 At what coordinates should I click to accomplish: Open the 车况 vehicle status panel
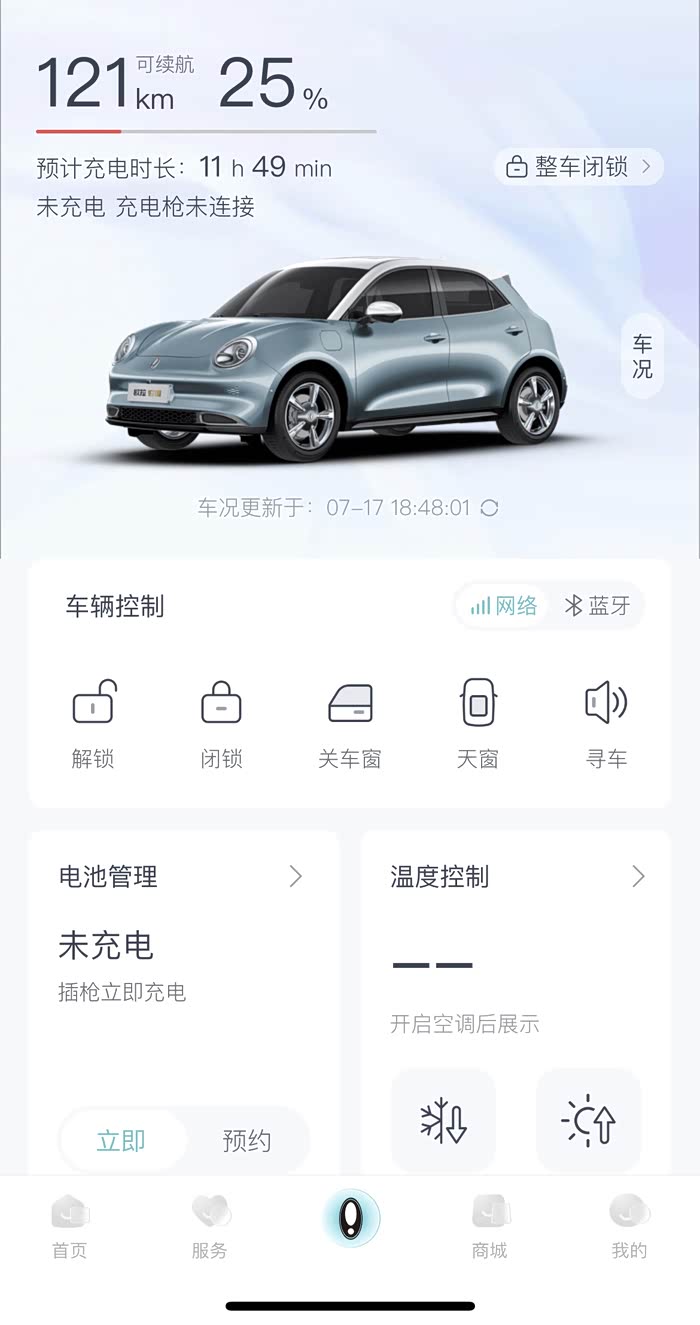[x=642, y=356]
